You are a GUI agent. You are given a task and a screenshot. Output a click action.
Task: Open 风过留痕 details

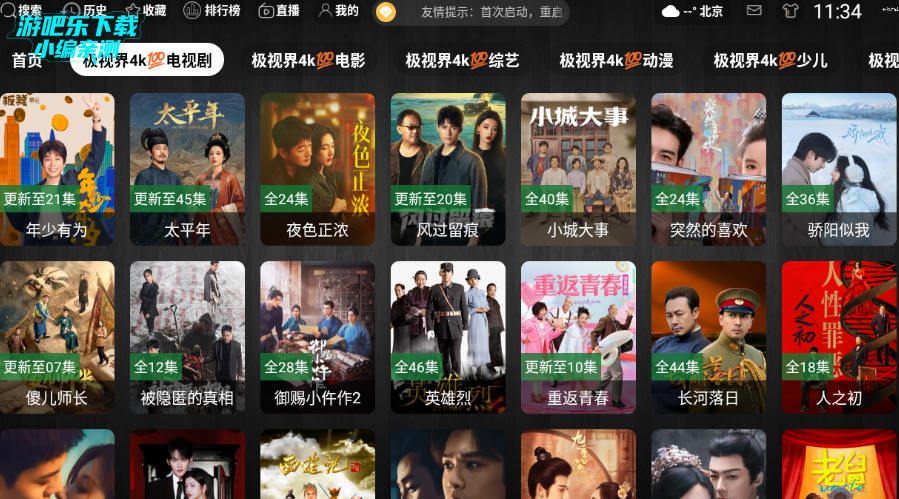[x=448, y=169]
